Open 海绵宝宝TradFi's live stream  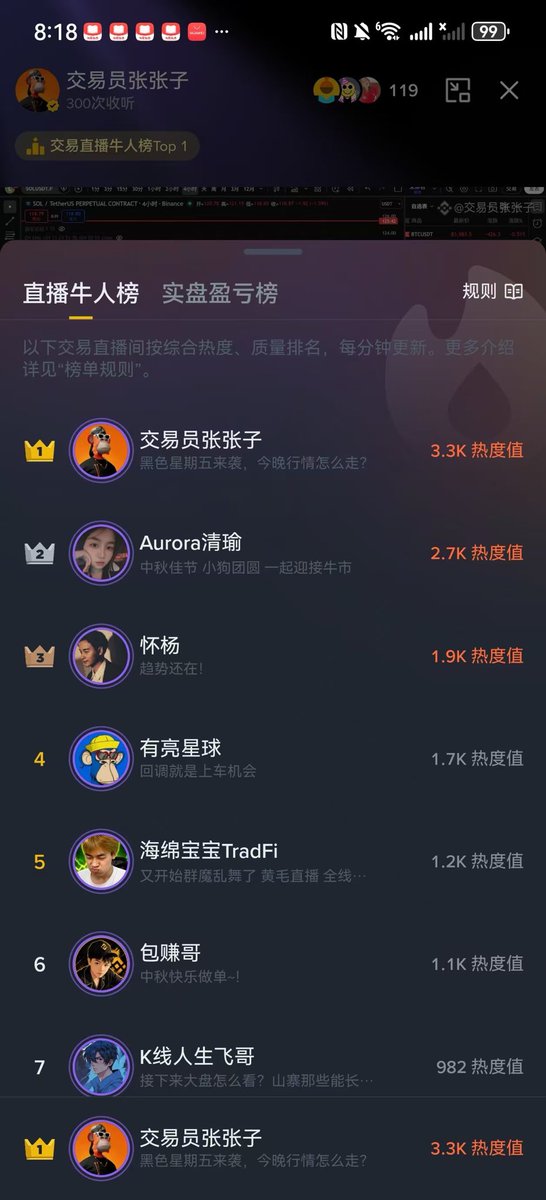[273, 862]
